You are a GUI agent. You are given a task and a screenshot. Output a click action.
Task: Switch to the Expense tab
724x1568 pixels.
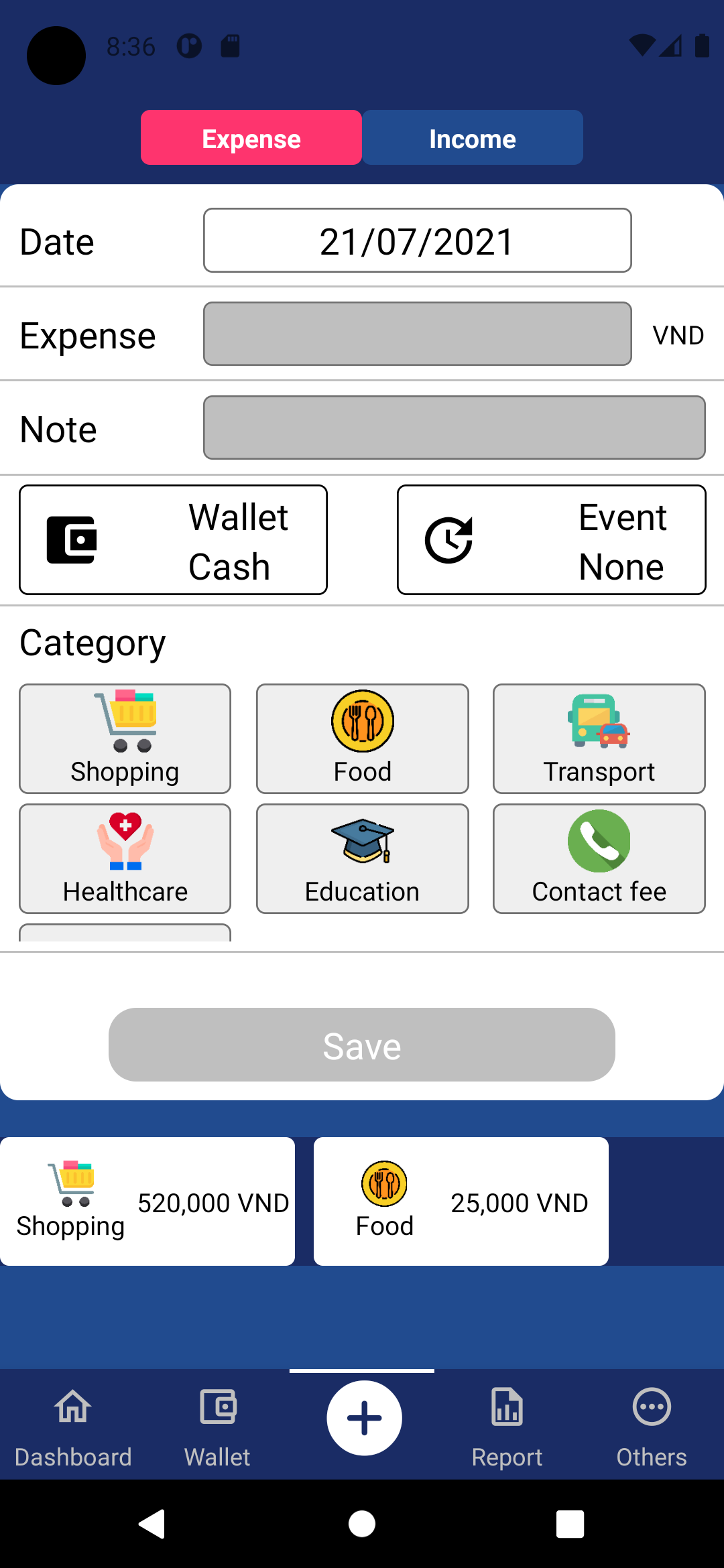250,138
